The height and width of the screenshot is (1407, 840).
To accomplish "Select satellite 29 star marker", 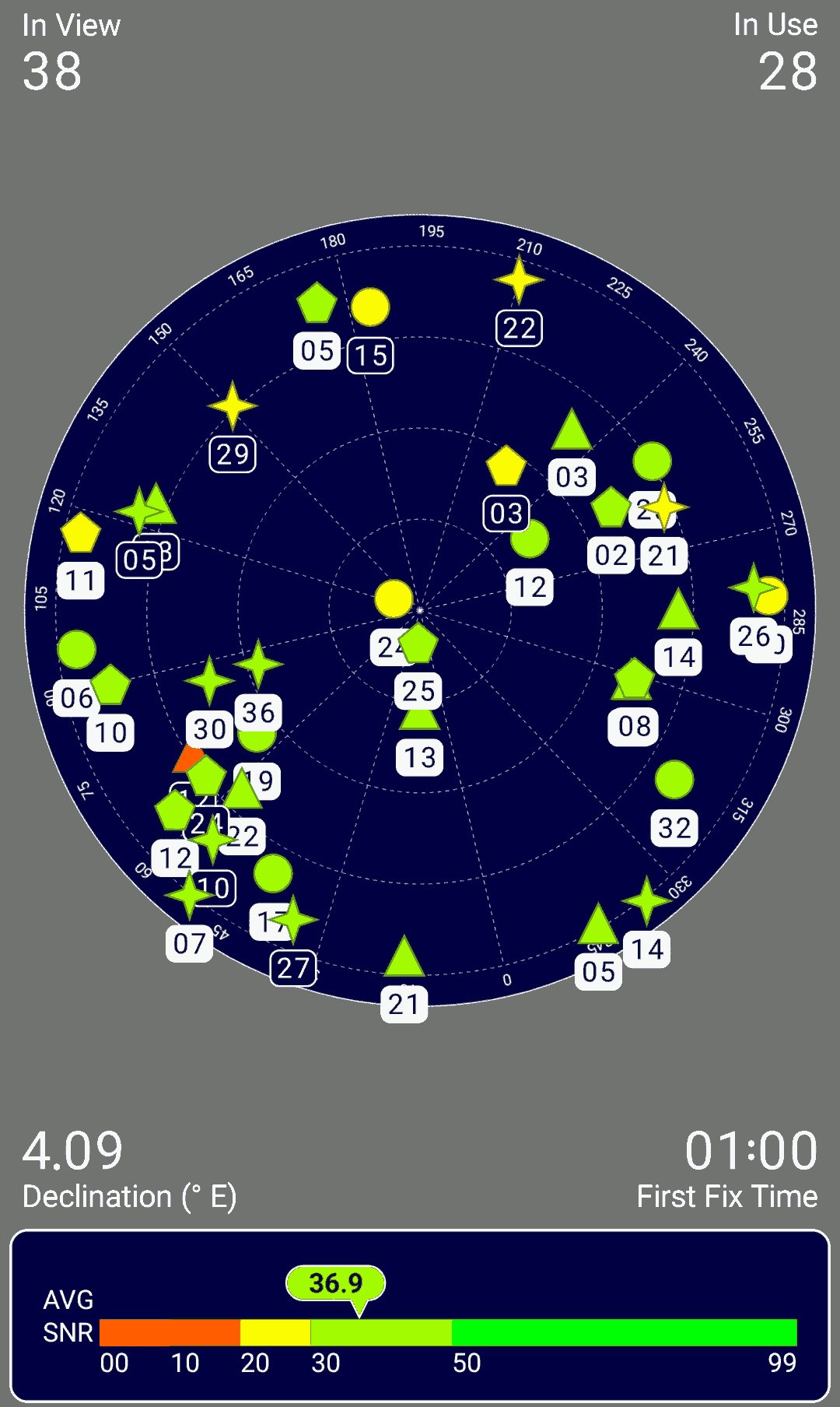I will (x=233, y=405).
